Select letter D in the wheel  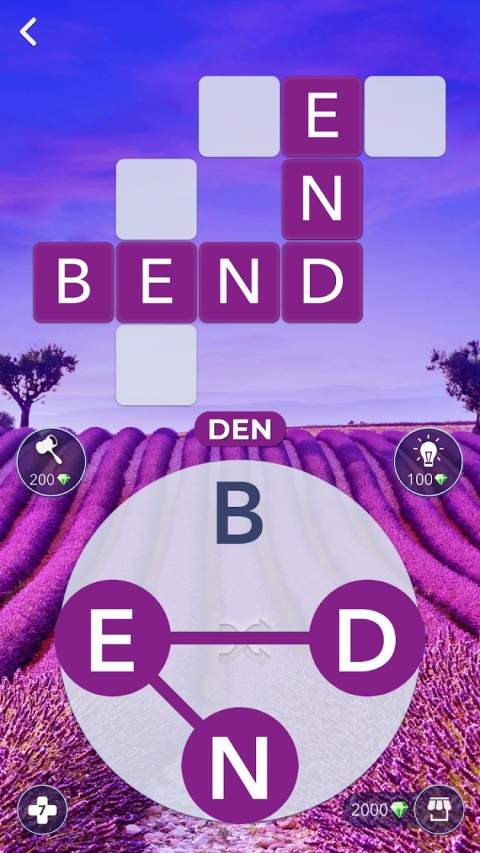pyautogui.click(x=367, y=638)
